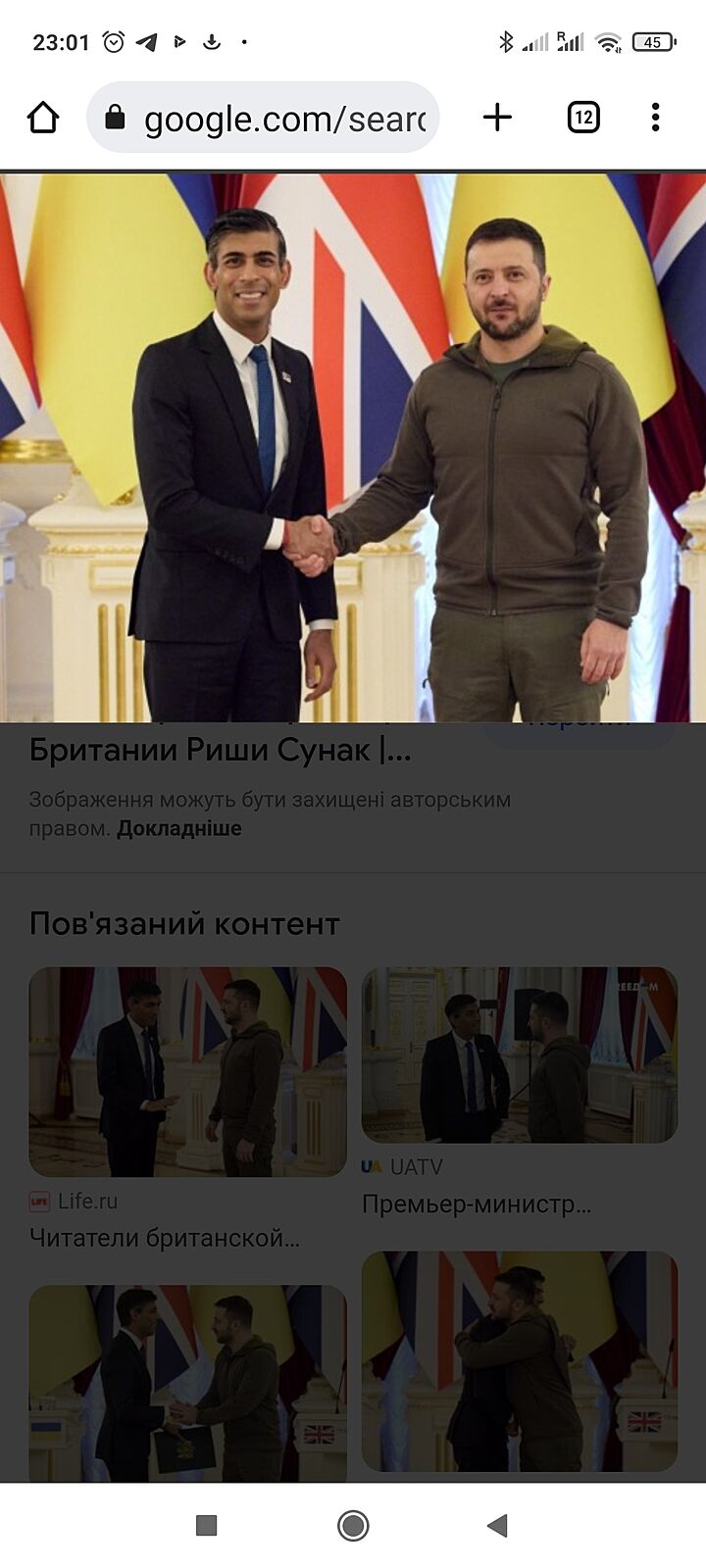Open Chrome's three-dot overflow menu

point(655,118)
